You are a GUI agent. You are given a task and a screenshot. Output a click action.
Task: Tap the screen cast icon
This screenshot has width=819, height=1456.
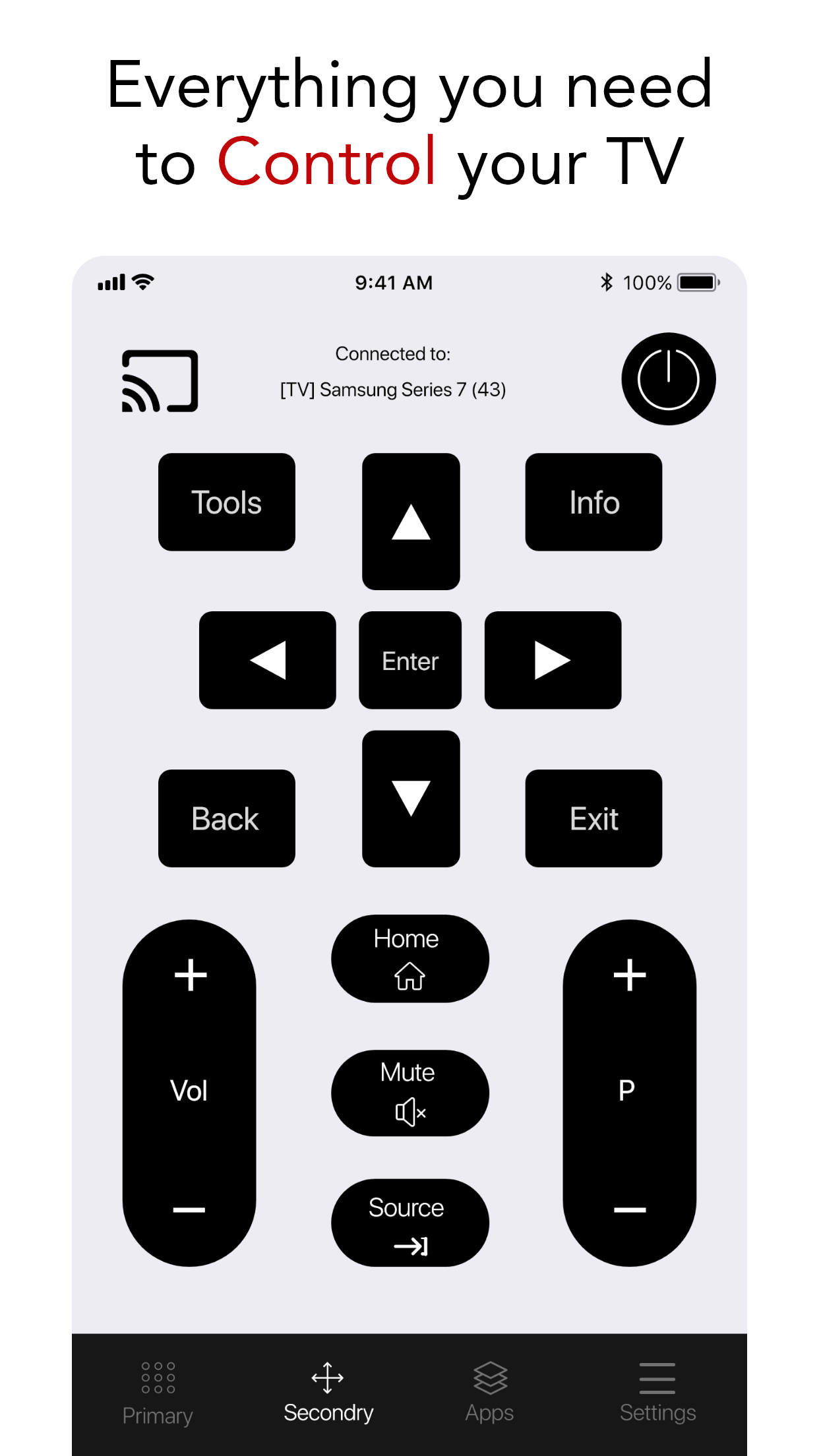click(160, 381)
